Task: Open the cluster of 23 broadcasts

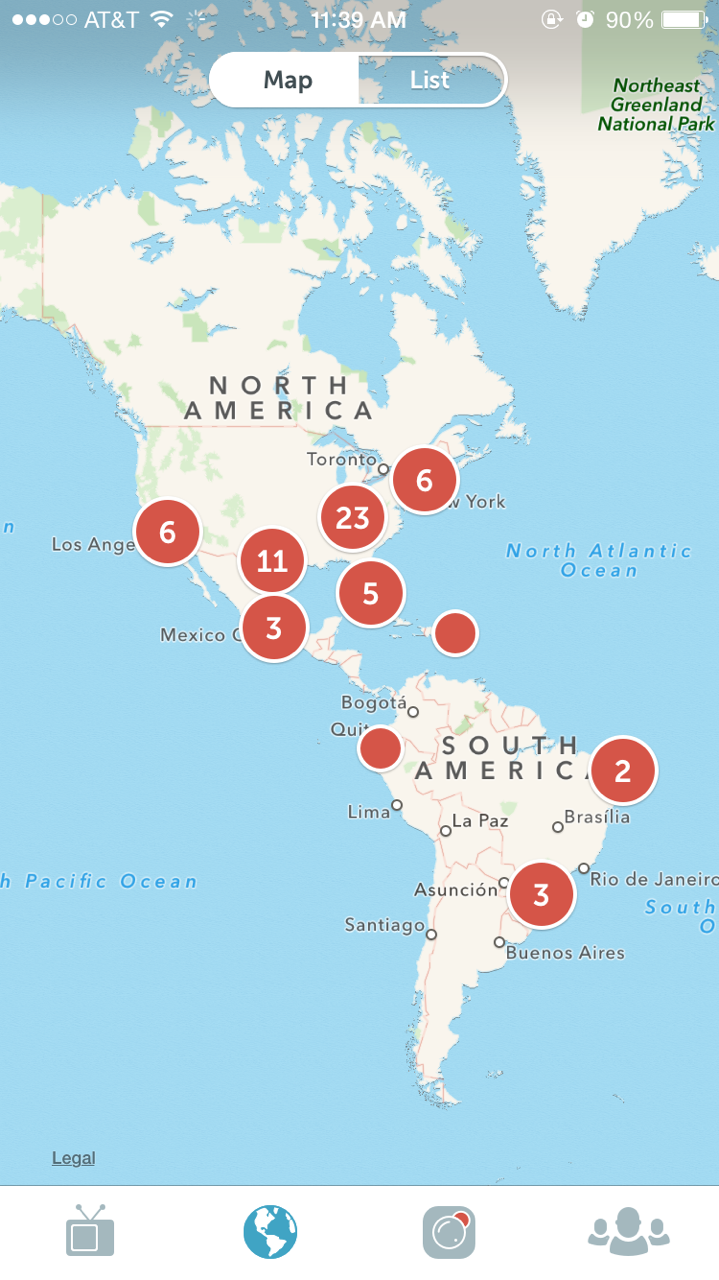Action: click(x=353, y=518)
